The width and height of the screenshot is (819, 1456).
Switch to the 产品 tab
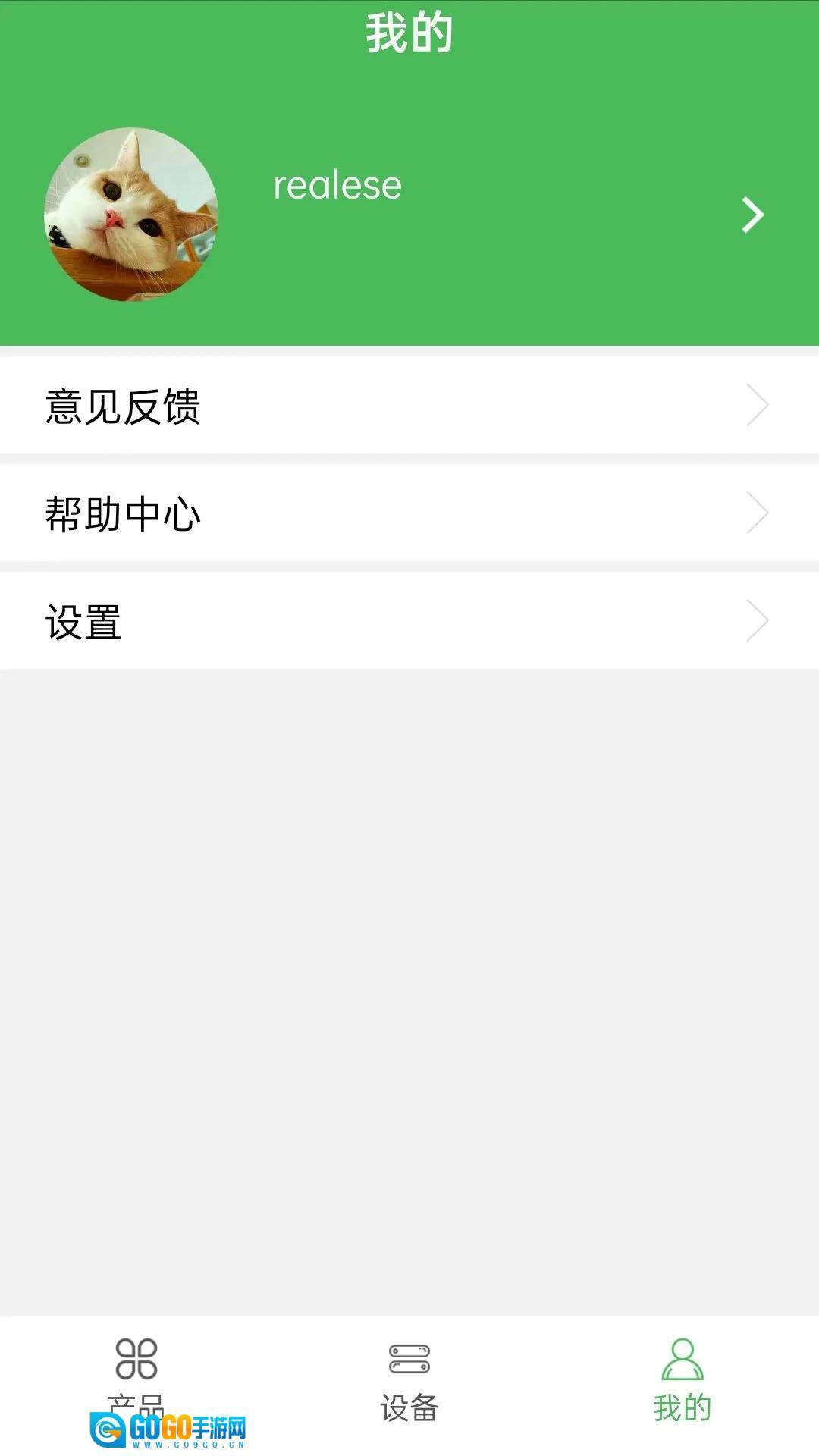[x=136, y=1374]
